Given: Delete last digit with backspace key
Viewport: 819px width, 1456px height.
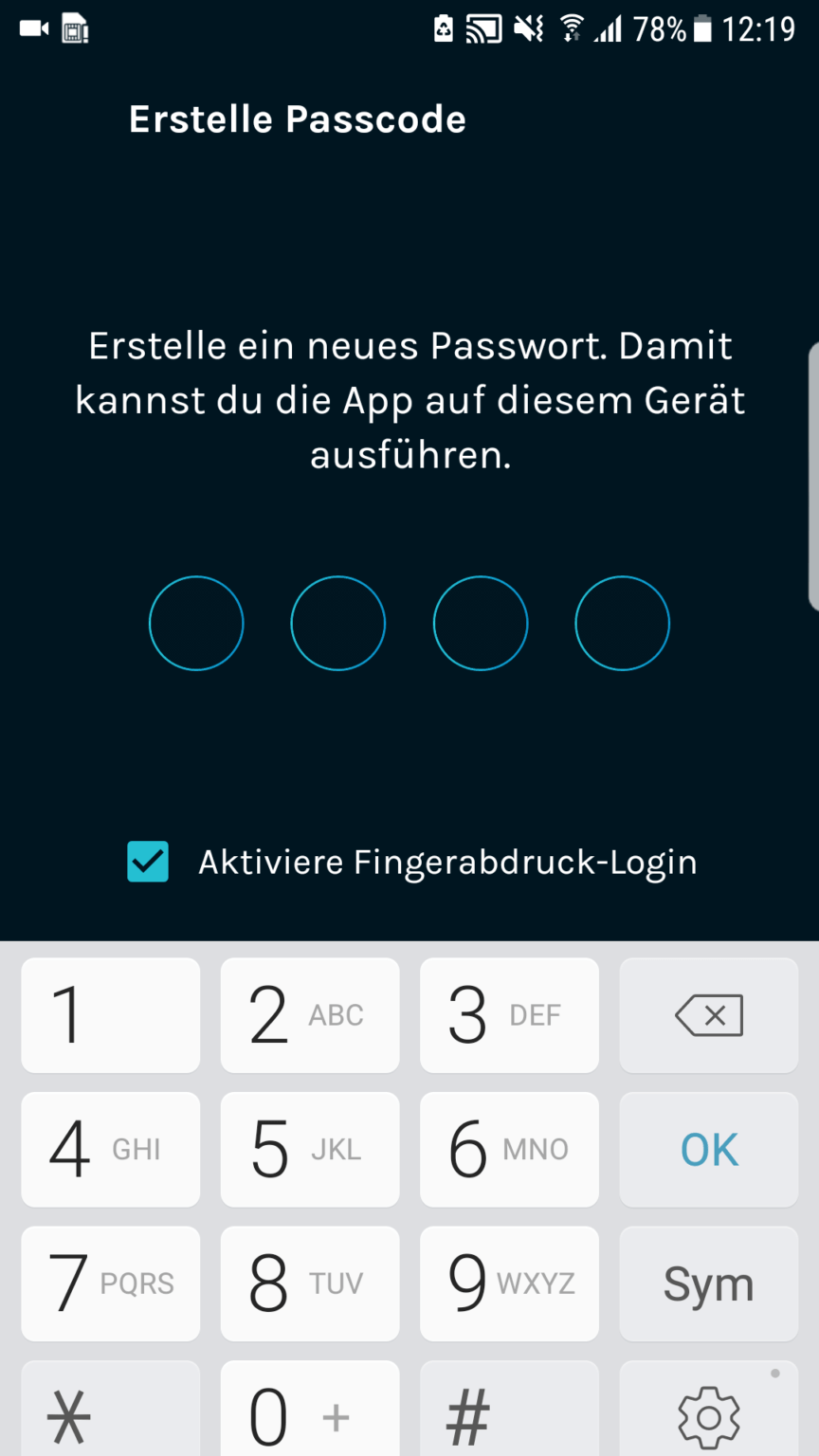Looking at the screenshot, I should [709, 1015].
